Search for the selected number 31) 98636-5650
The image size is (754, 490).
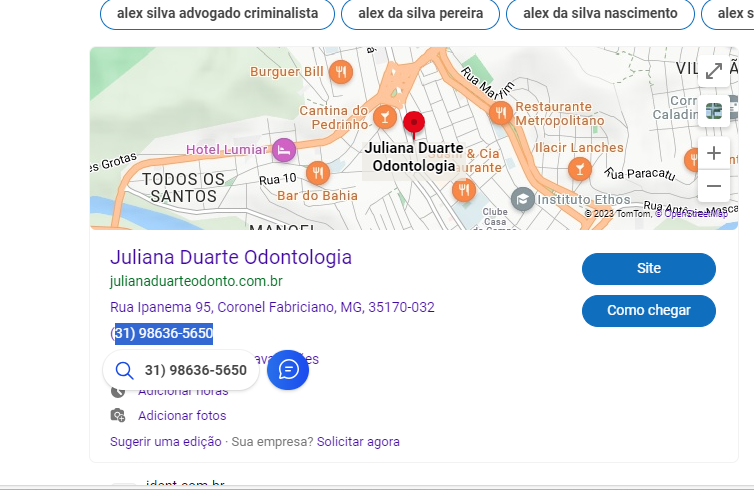pyautogui.click(x=181, y=370)
